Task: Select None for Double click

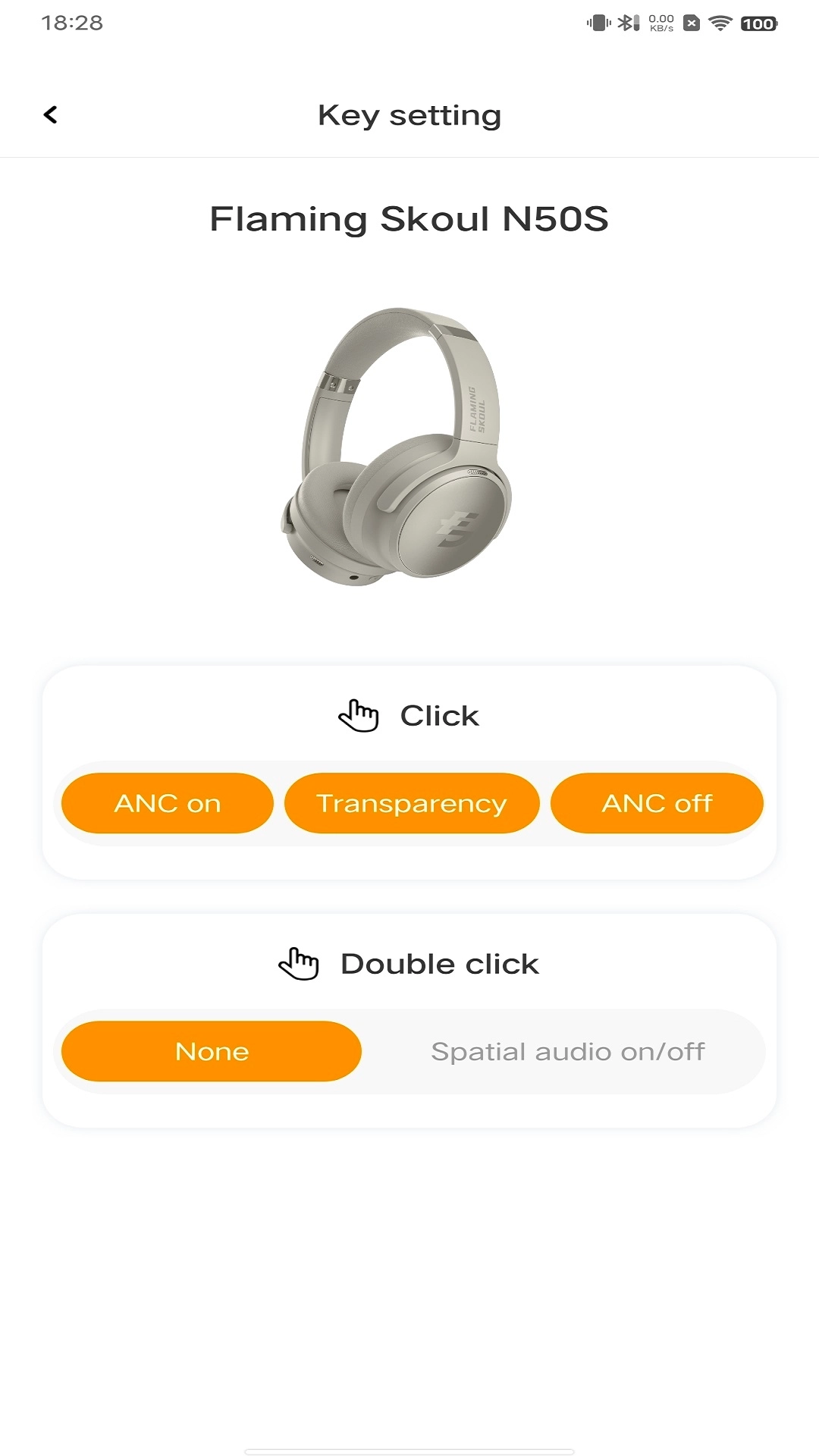Action: point(212,1051)
